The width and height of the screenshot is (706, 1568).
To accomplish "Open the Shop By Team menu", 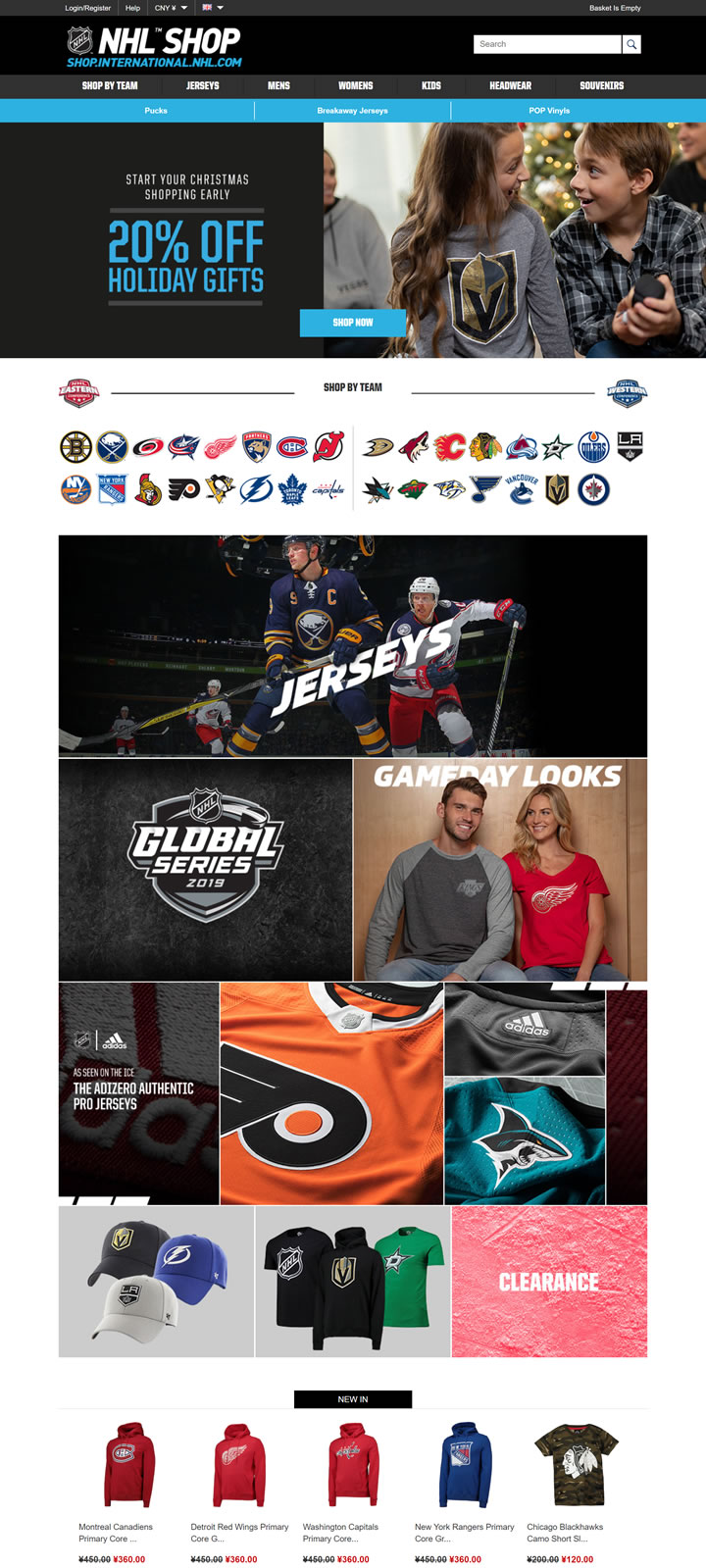I will (110, 85).
